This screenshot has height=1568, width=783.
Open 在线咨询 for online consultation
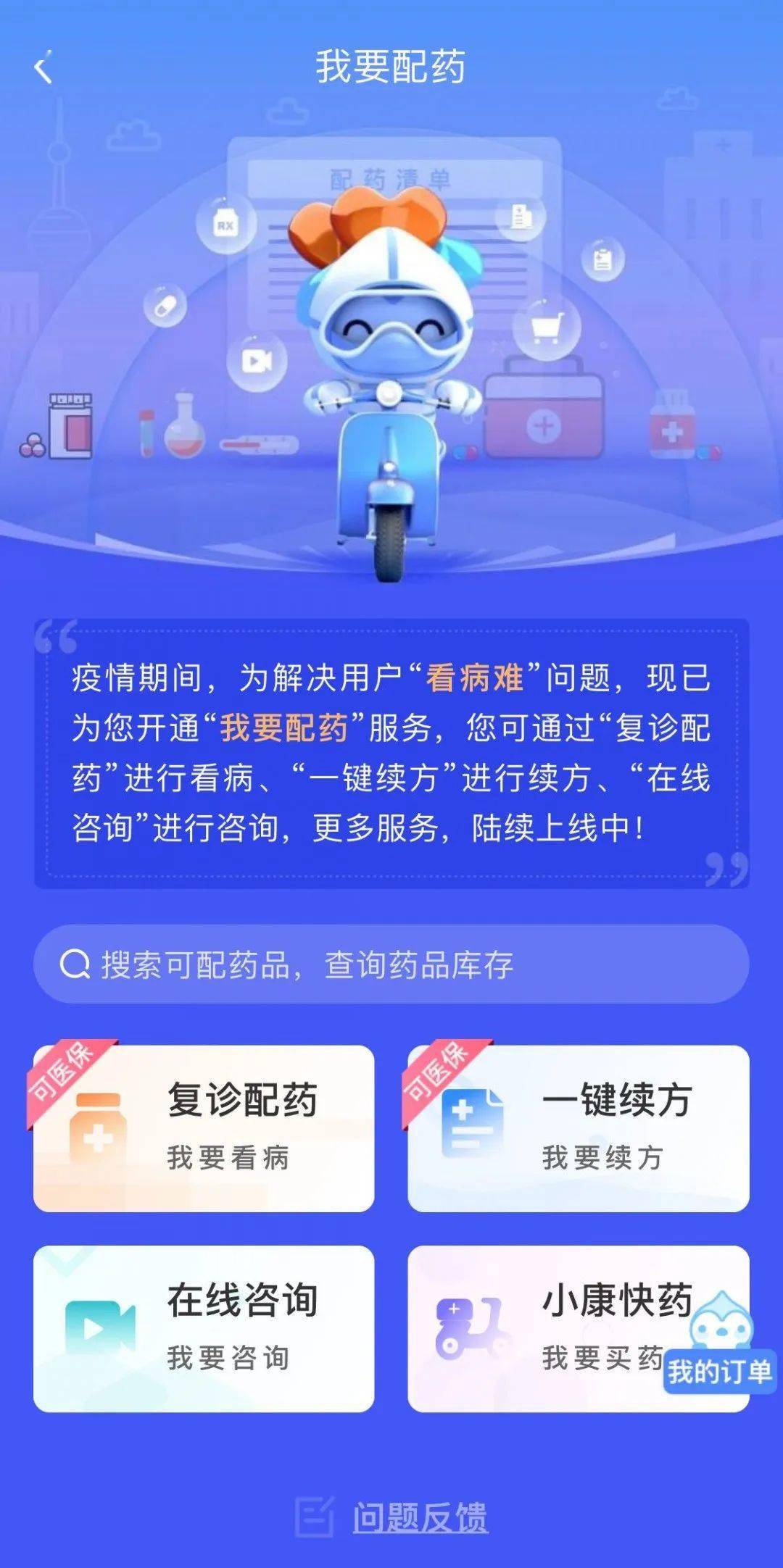pyautogui.click(x=204, y=1329)
